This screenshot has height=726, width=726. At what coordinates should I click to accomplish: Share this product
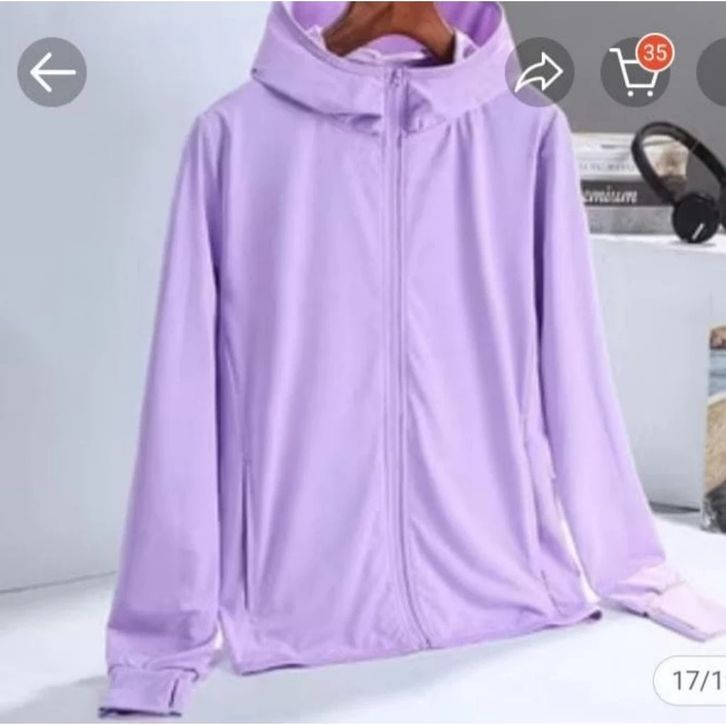tap(540, 72)
